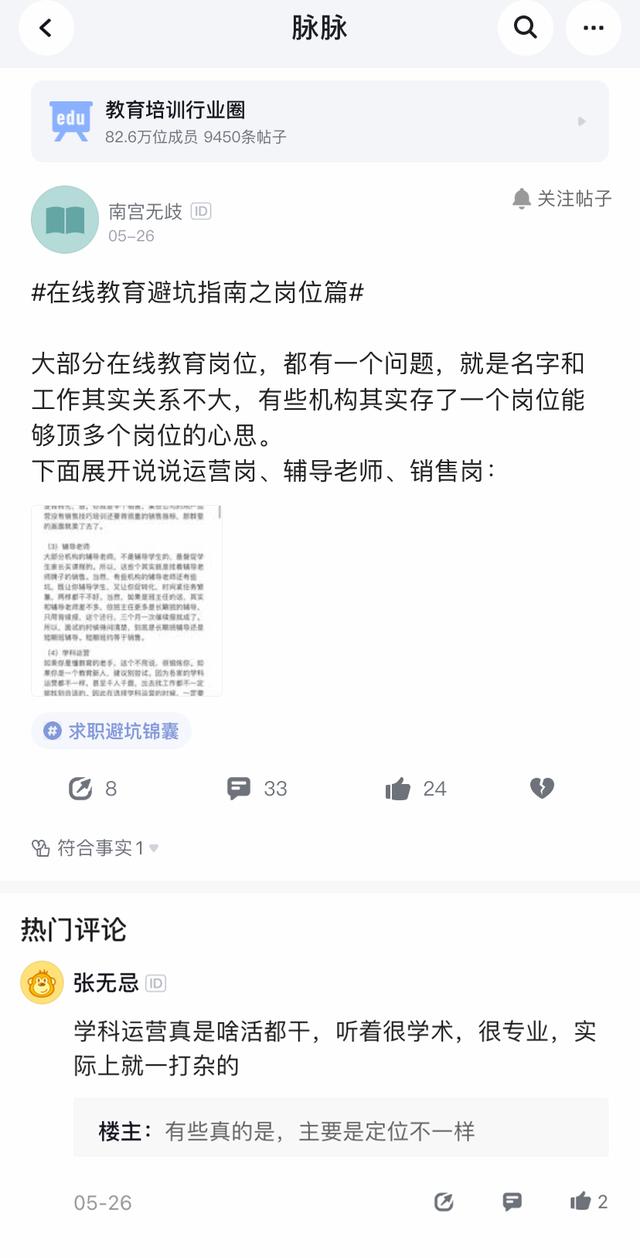The height and width of the screenshot is (1258, 640).
Task: Open the 楼主 reply under 张无忌's comment
Action: click(x=340, y=1131)
